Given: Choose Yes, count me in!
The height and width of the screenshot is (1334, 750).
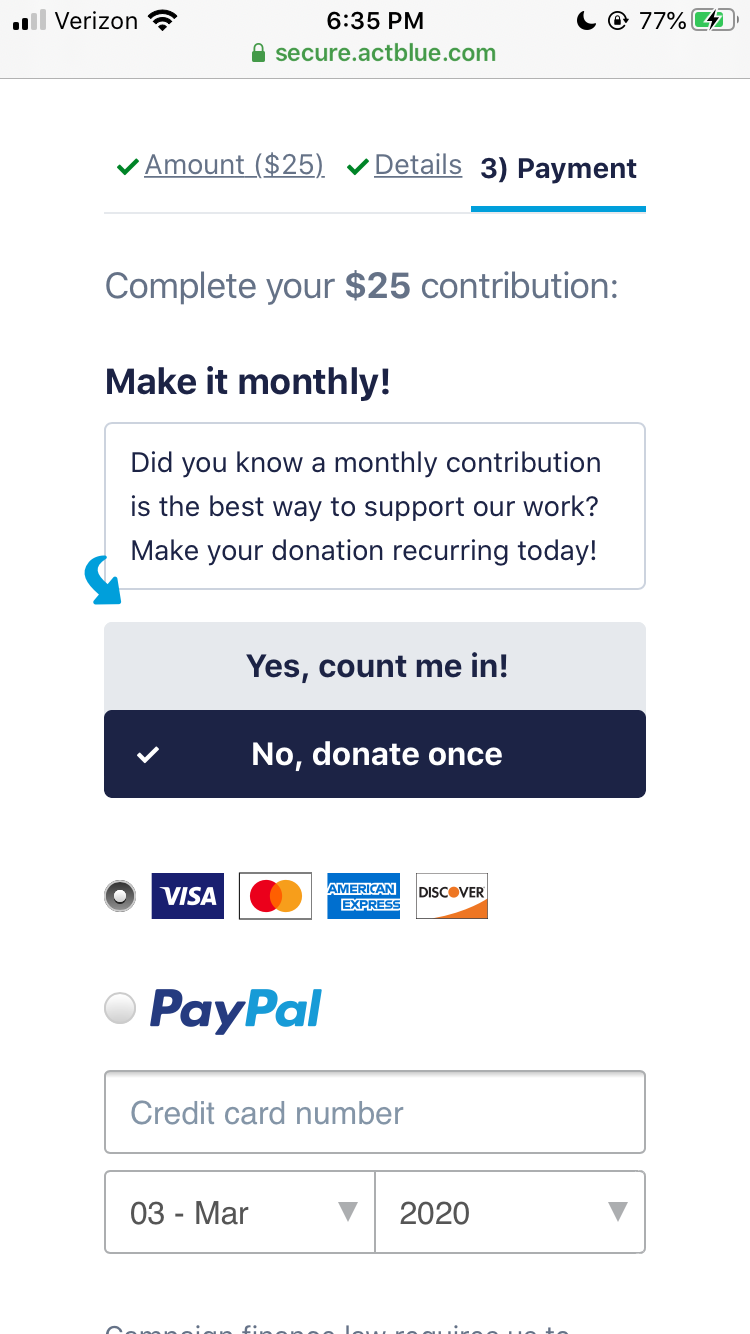Looking at the screenshot, I should (x=375, y=666).
